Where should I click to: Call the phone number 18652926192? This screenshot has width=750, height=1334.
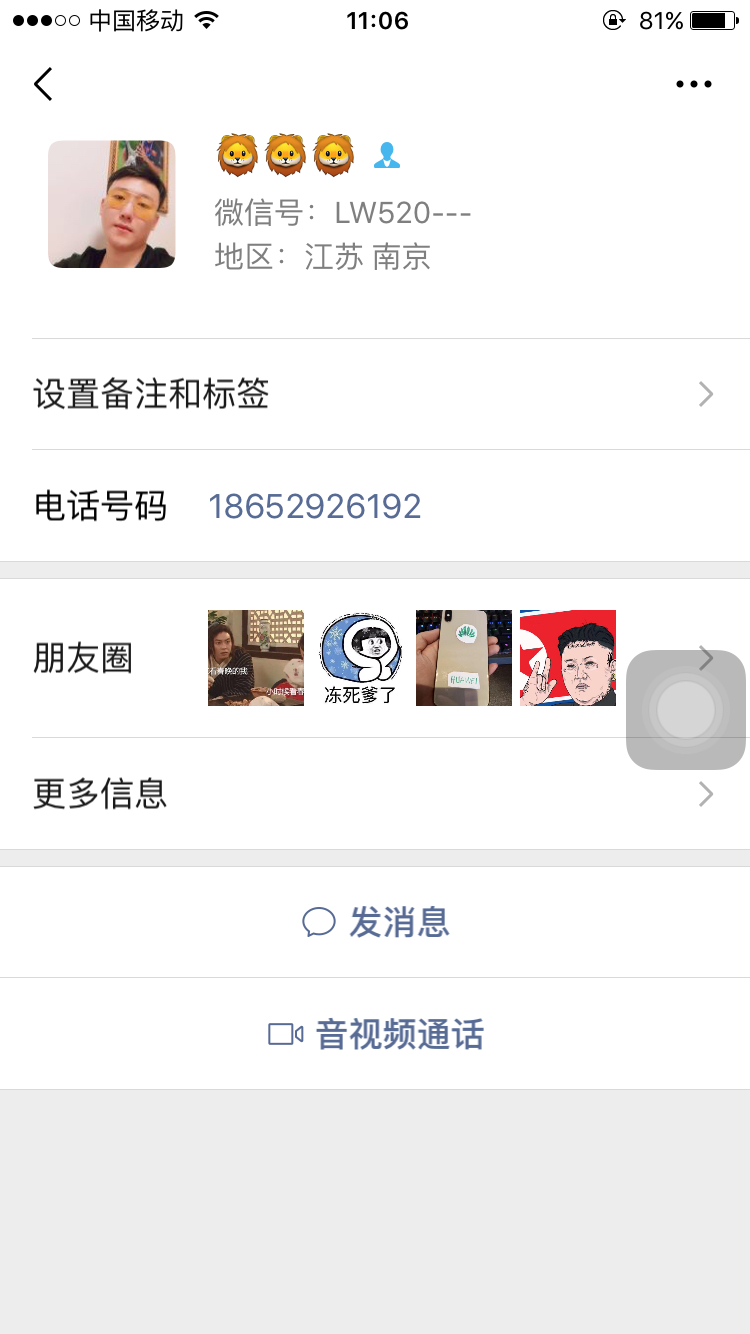click(314, 507)
